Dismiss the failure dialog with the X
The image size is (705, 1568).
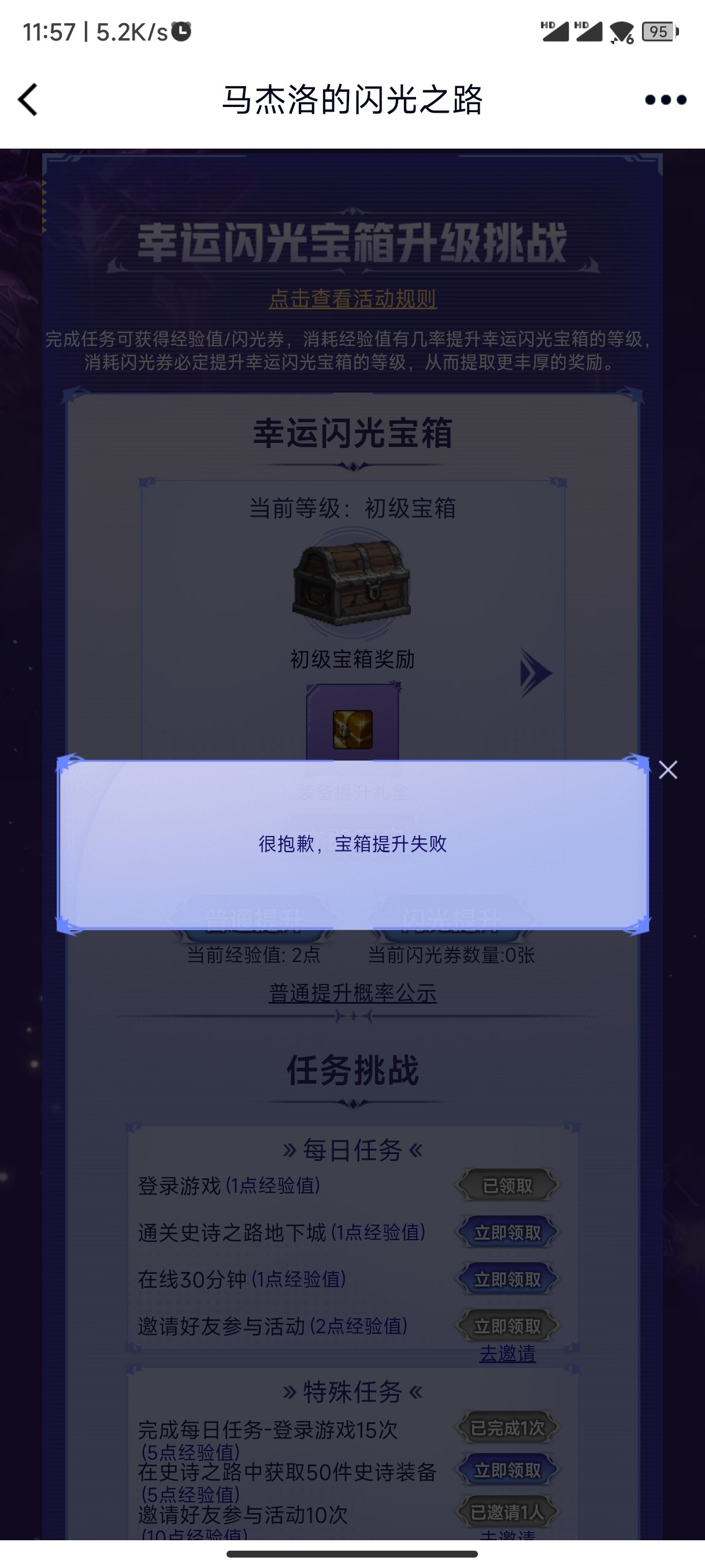click(x=667, y=770)
